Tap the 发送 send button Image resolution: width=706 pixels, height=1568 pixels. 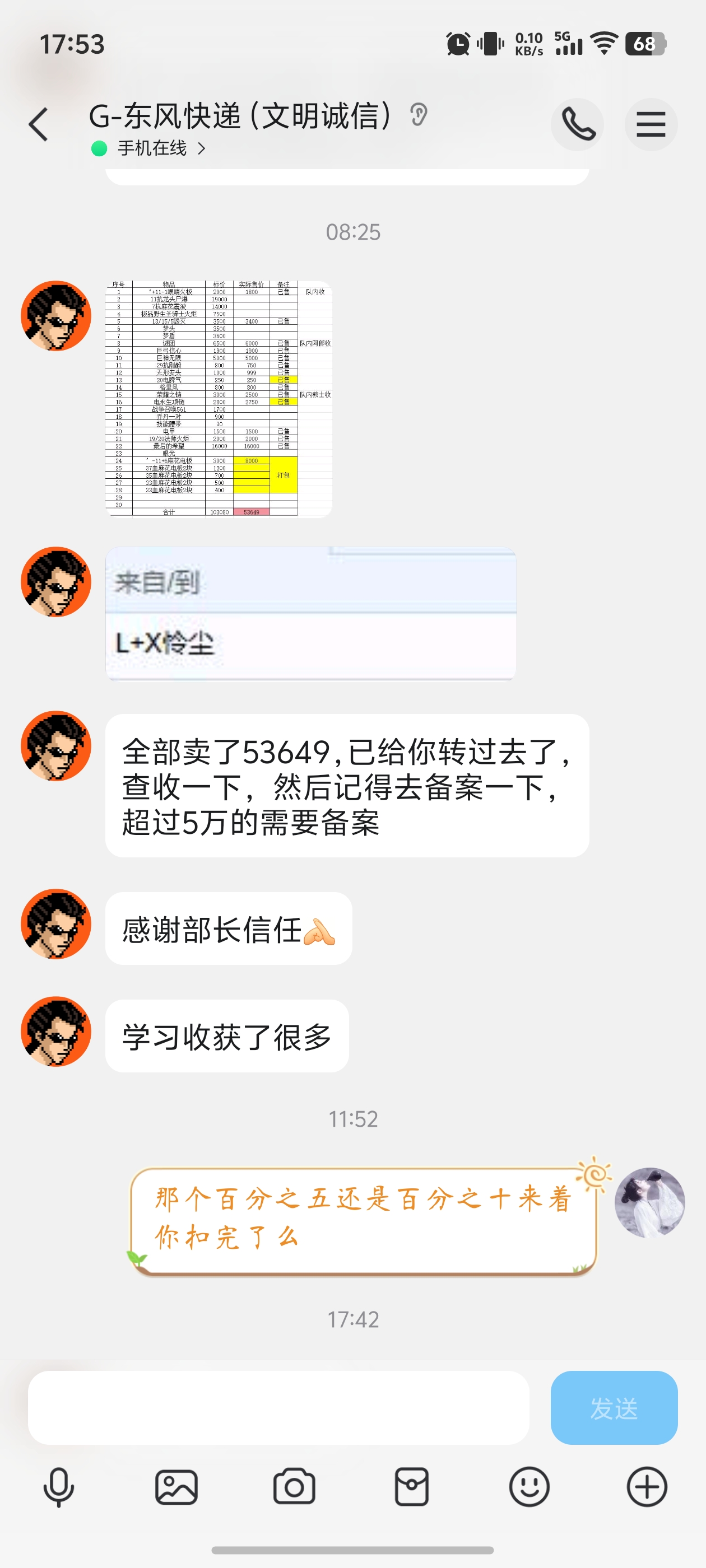click(x=614, y=1407)
